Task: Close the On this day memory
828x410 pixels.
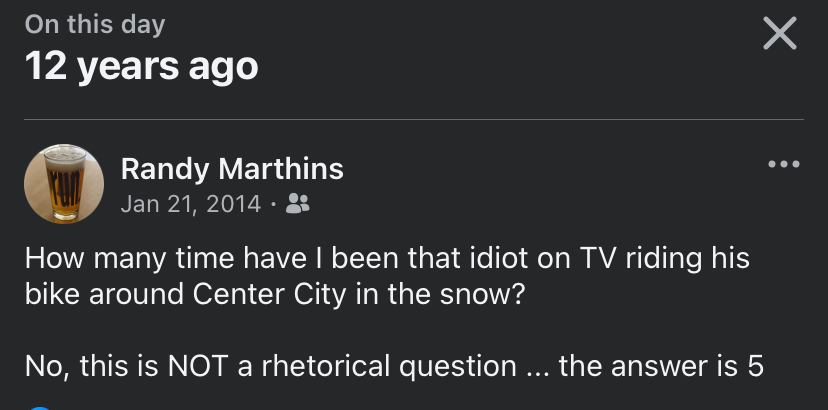Action: 779,34
